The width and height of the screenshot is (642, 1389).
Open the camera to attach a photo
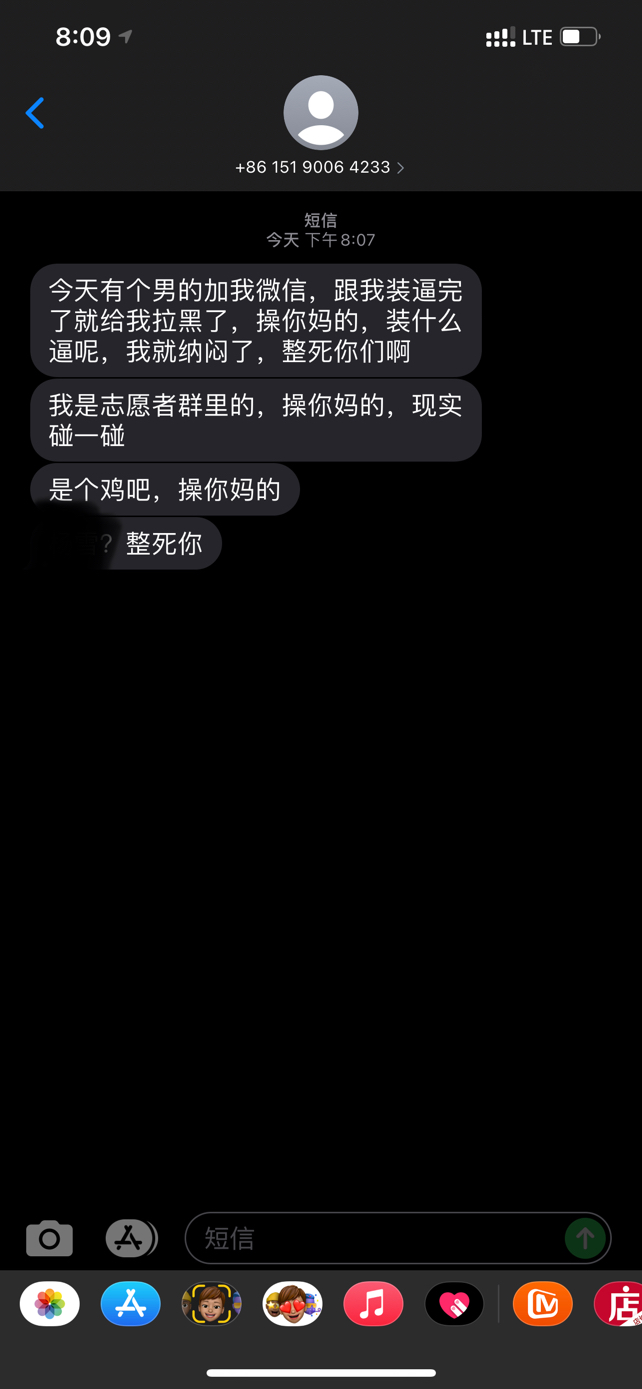coord(49,1238)
